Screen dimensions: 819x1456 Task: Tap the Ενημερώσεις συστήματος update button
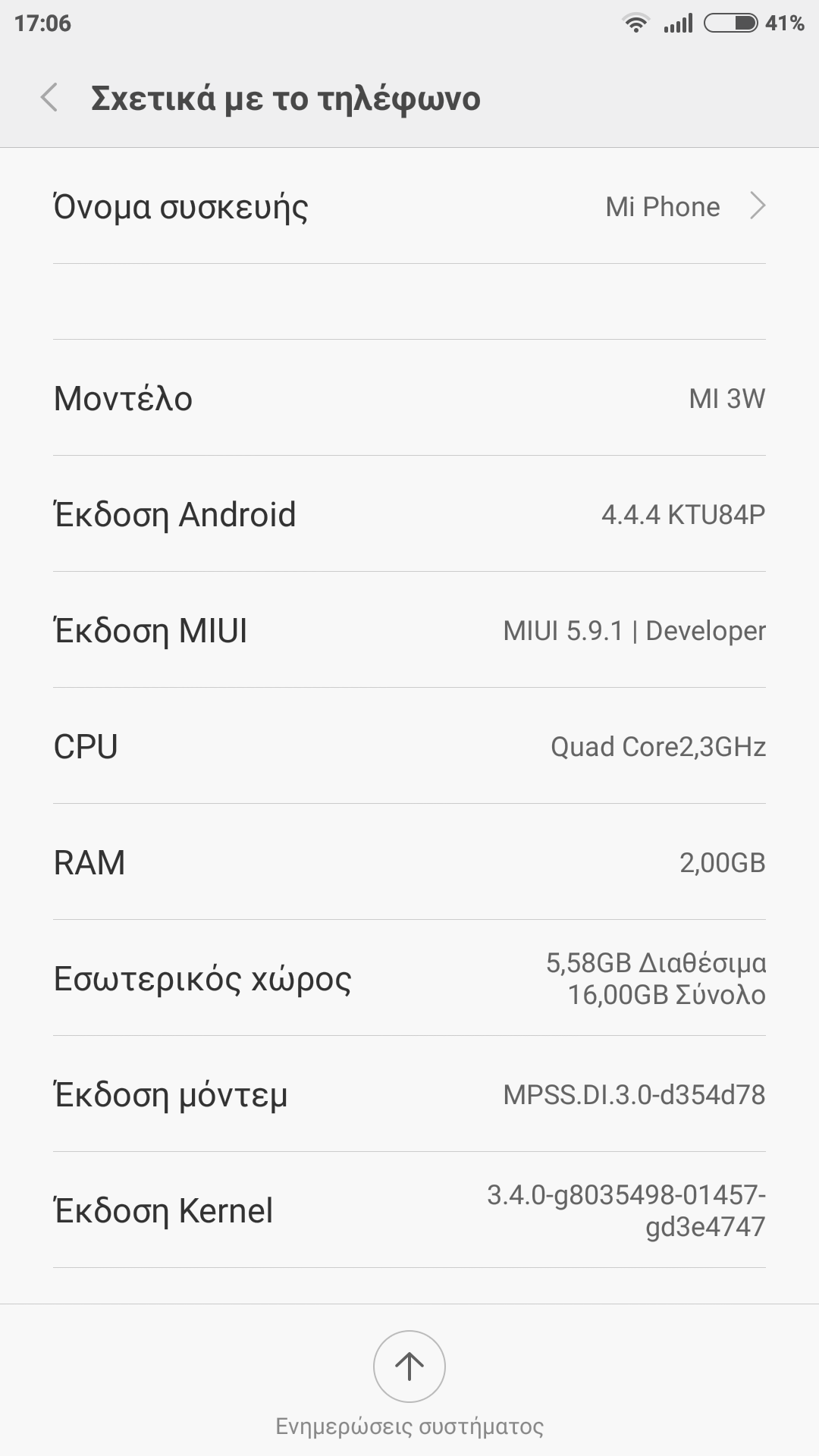409,1367
